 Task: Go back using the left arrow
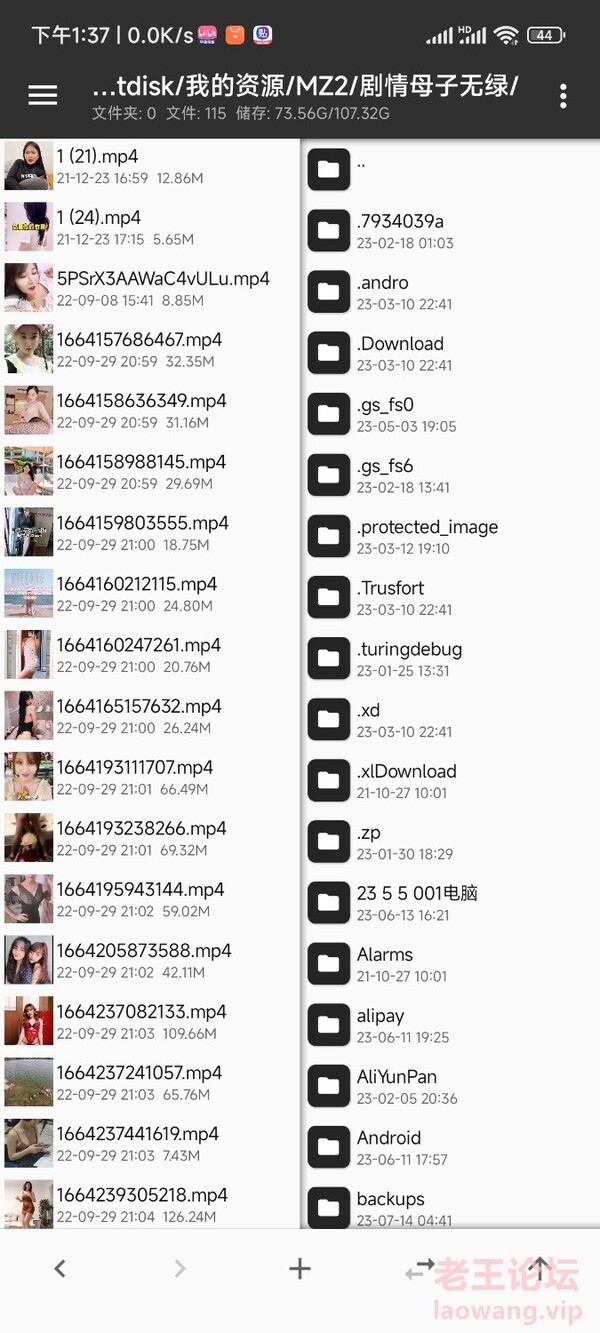tap(60, 1269)
